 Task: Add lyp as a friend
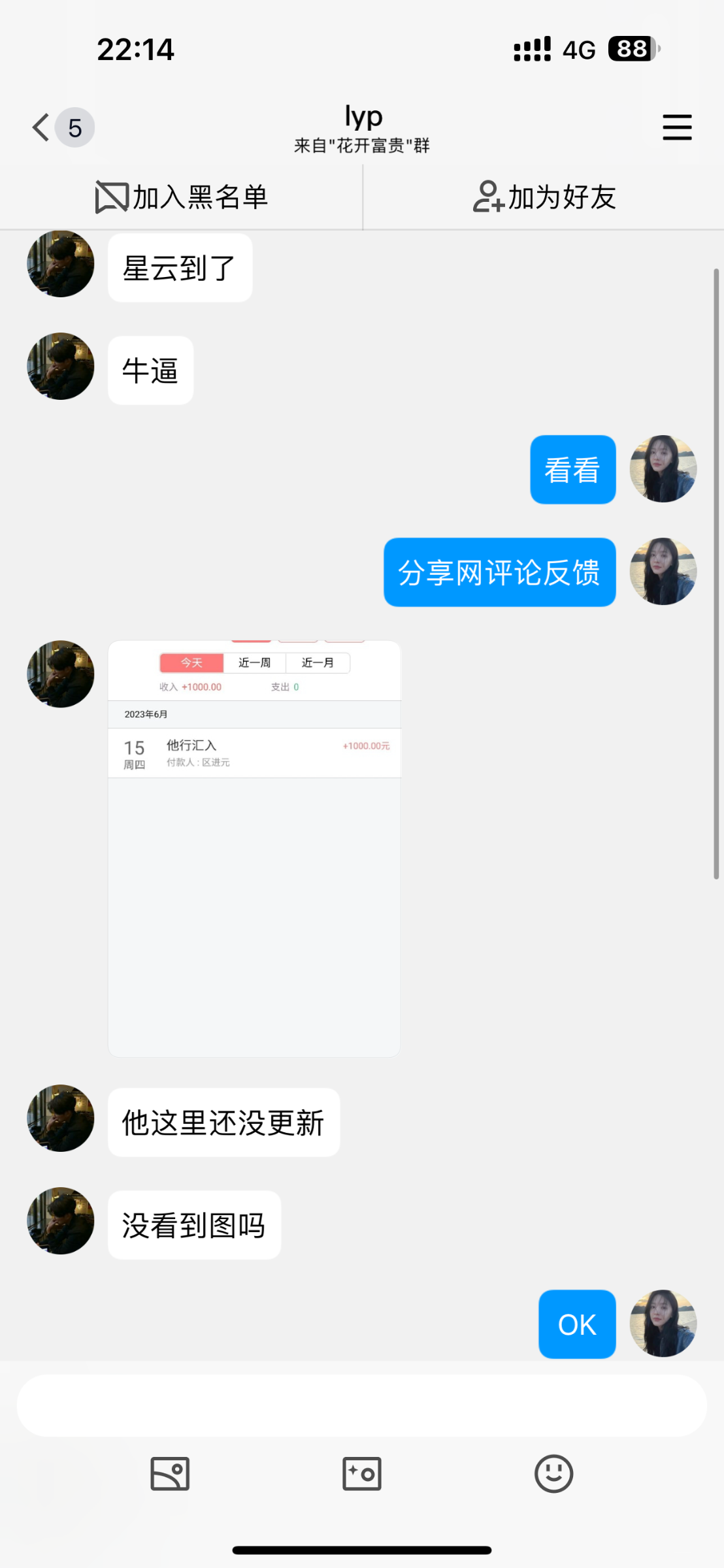(x=544, y=197)
